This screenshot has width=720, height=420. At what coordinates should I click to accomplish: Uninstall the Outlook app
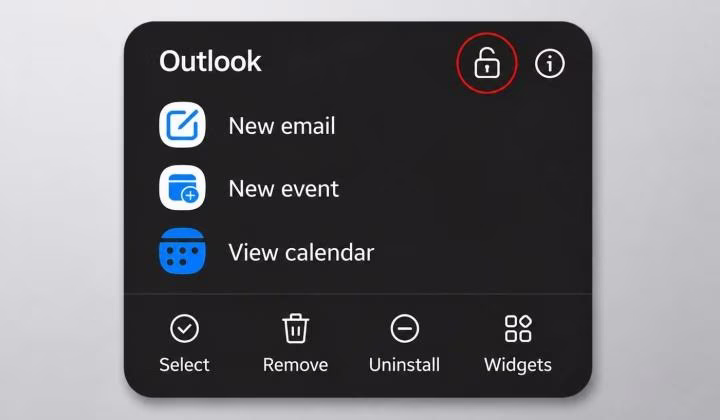pos(405,343)
